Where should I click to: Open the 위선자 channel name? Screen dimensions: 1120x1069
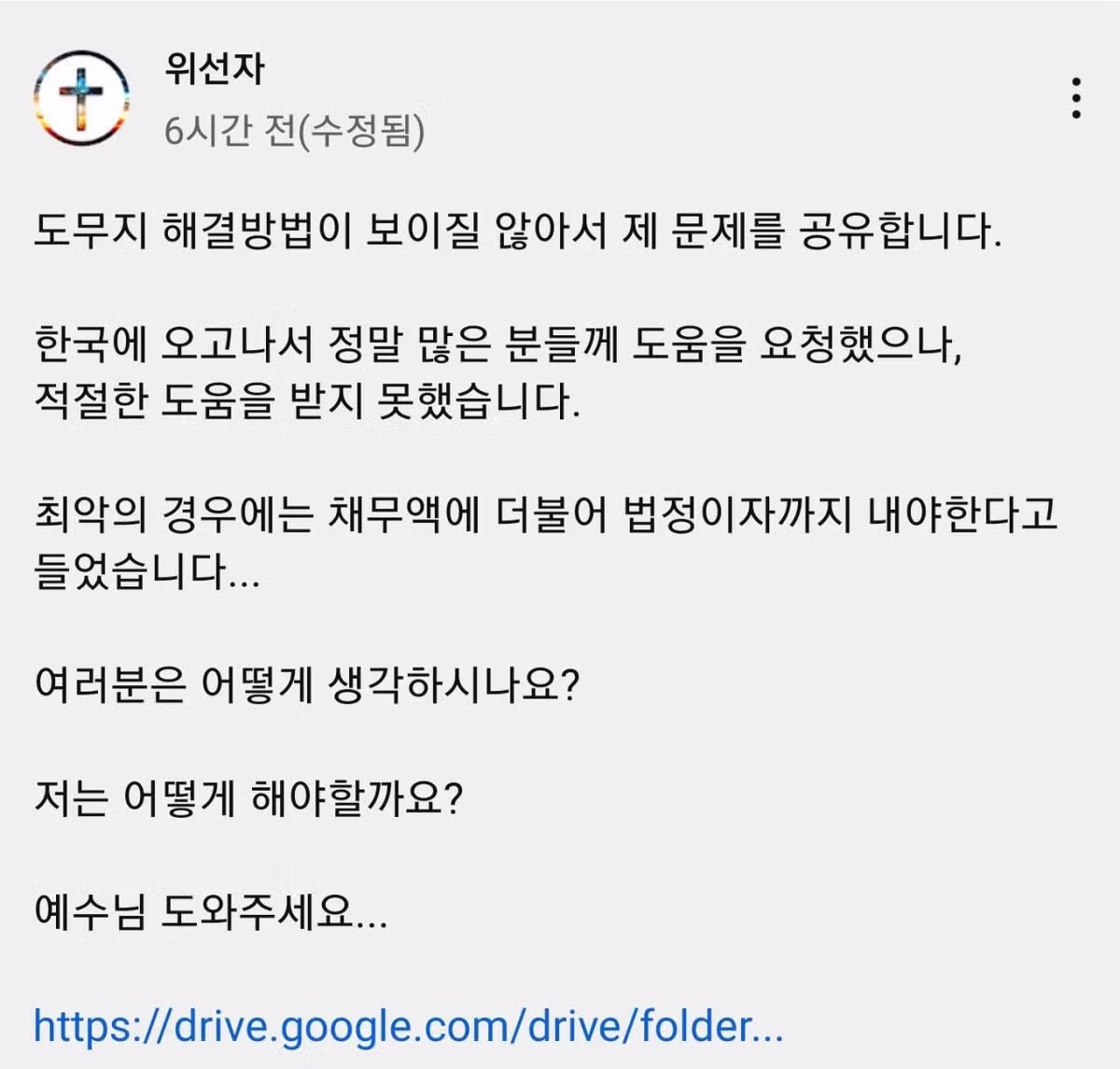point(215,69)
